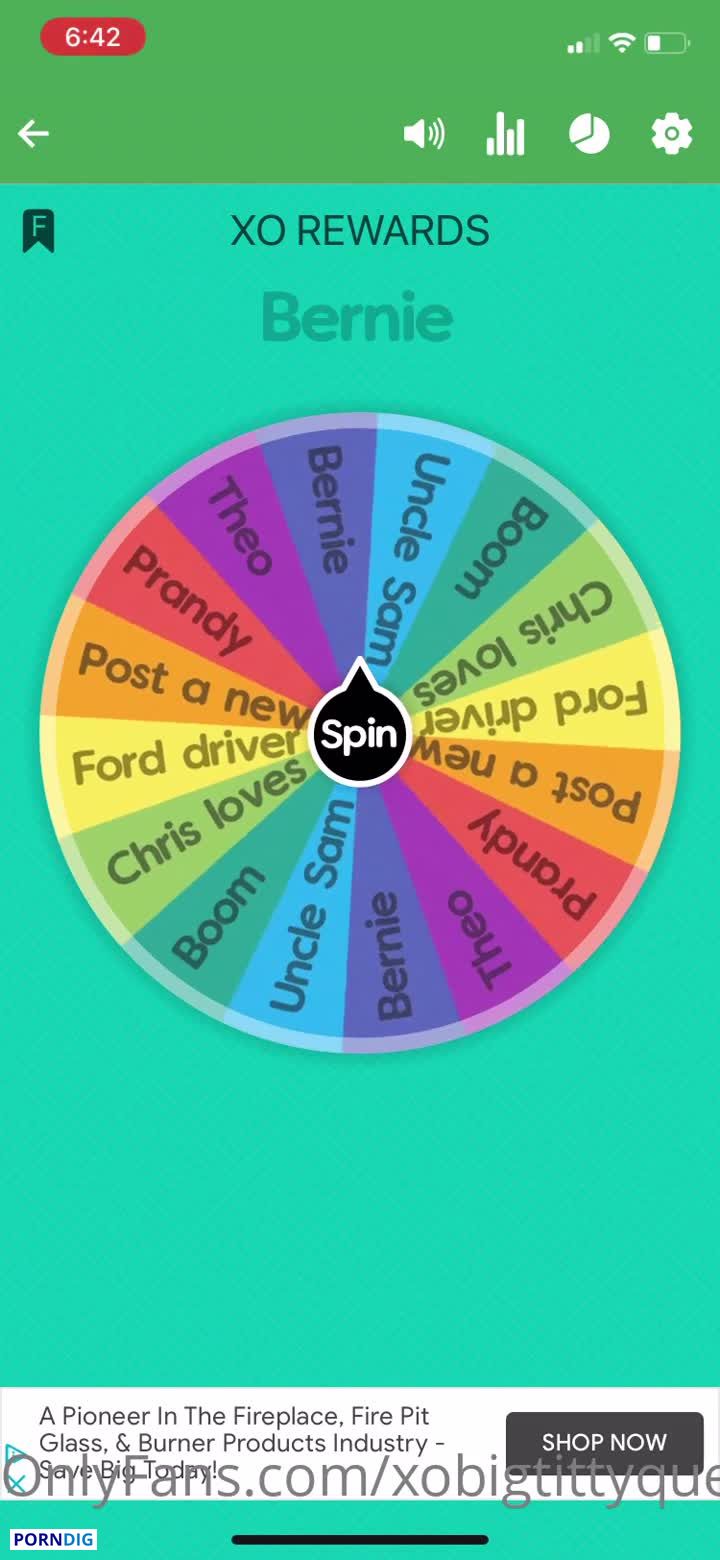
Task: Open the results bar chart
Action: (505, 133)
